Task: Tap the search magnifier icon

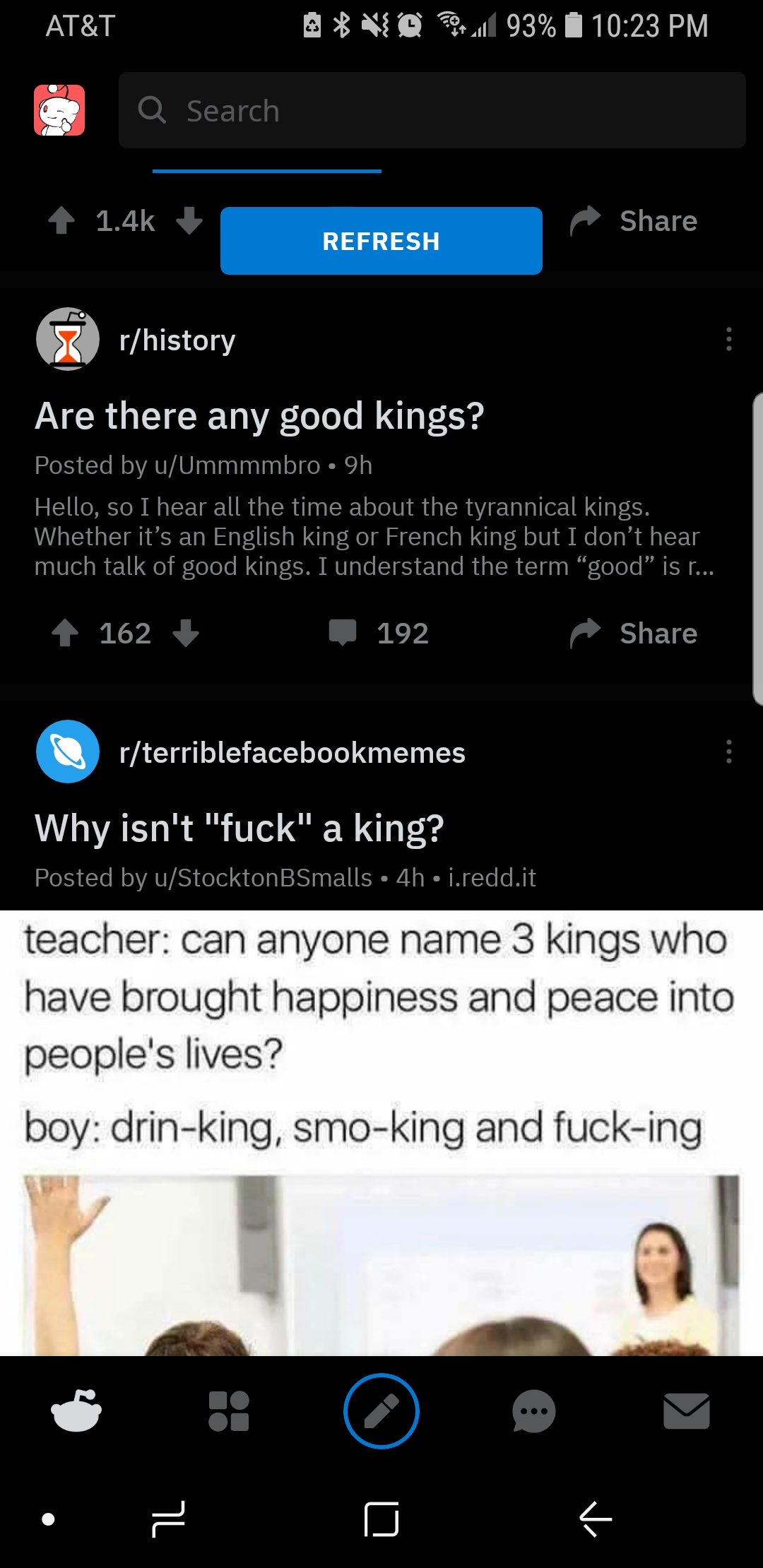Action: tap(153, 110)
